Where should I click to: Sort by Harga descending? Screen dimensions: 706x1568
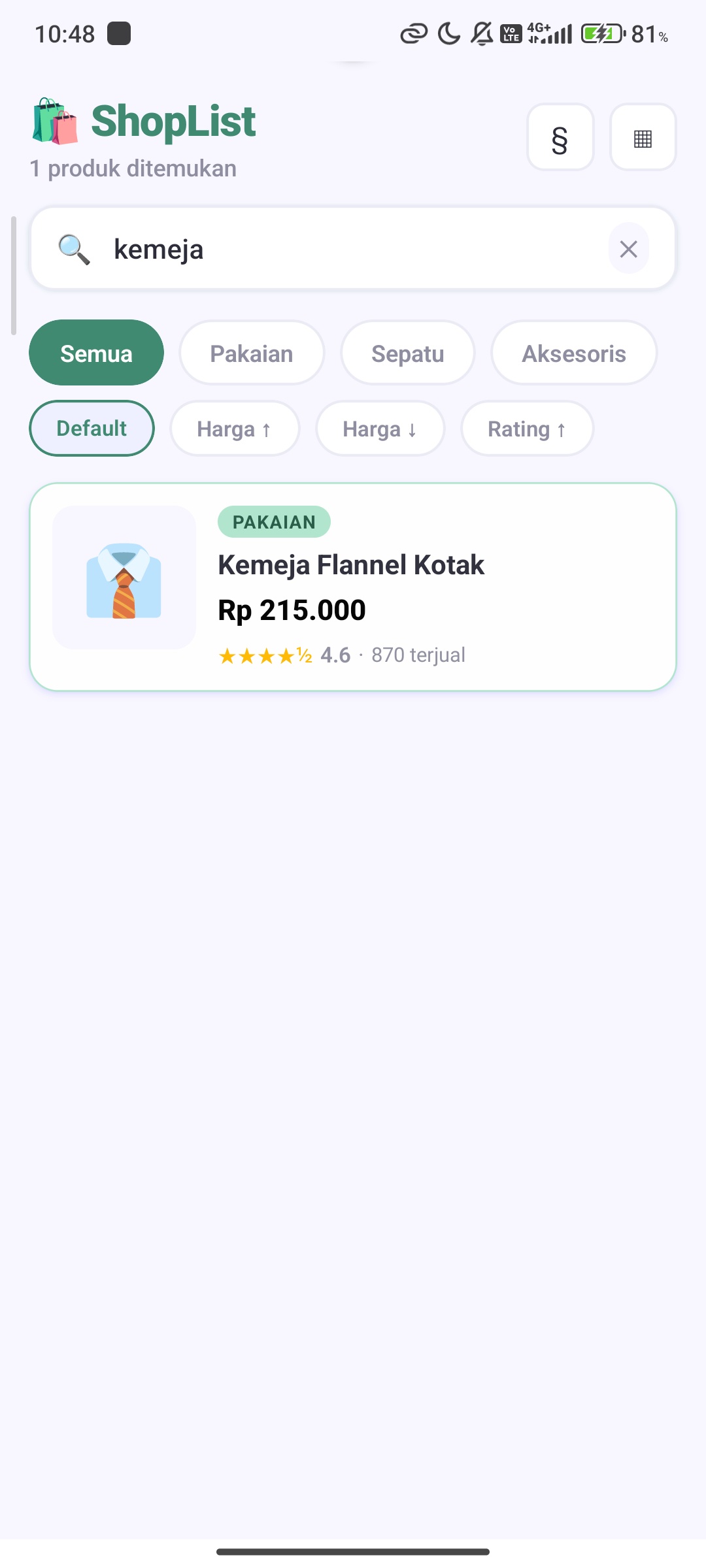pyautogui.click(x=380, y=429)
